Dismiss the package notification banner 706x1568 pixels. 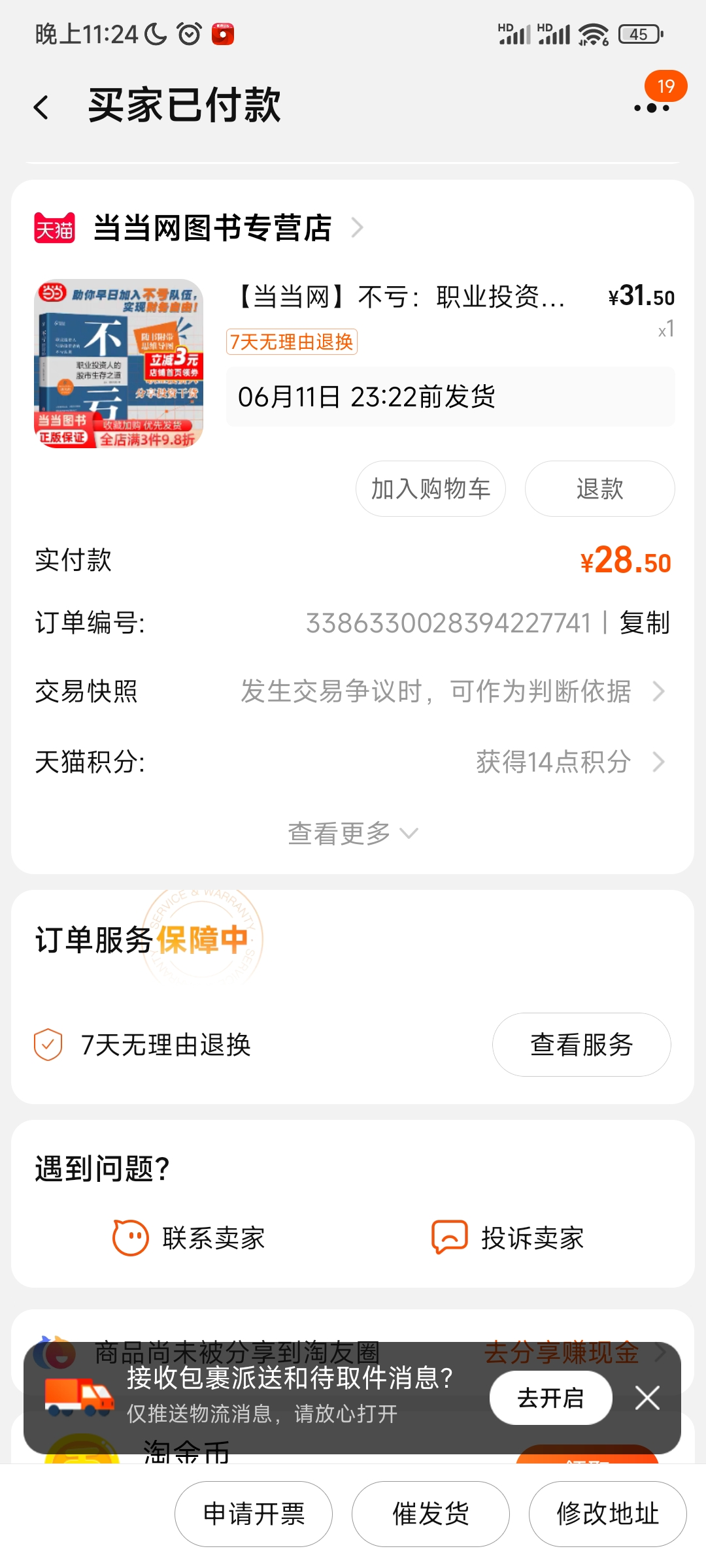pos(647,1398)
